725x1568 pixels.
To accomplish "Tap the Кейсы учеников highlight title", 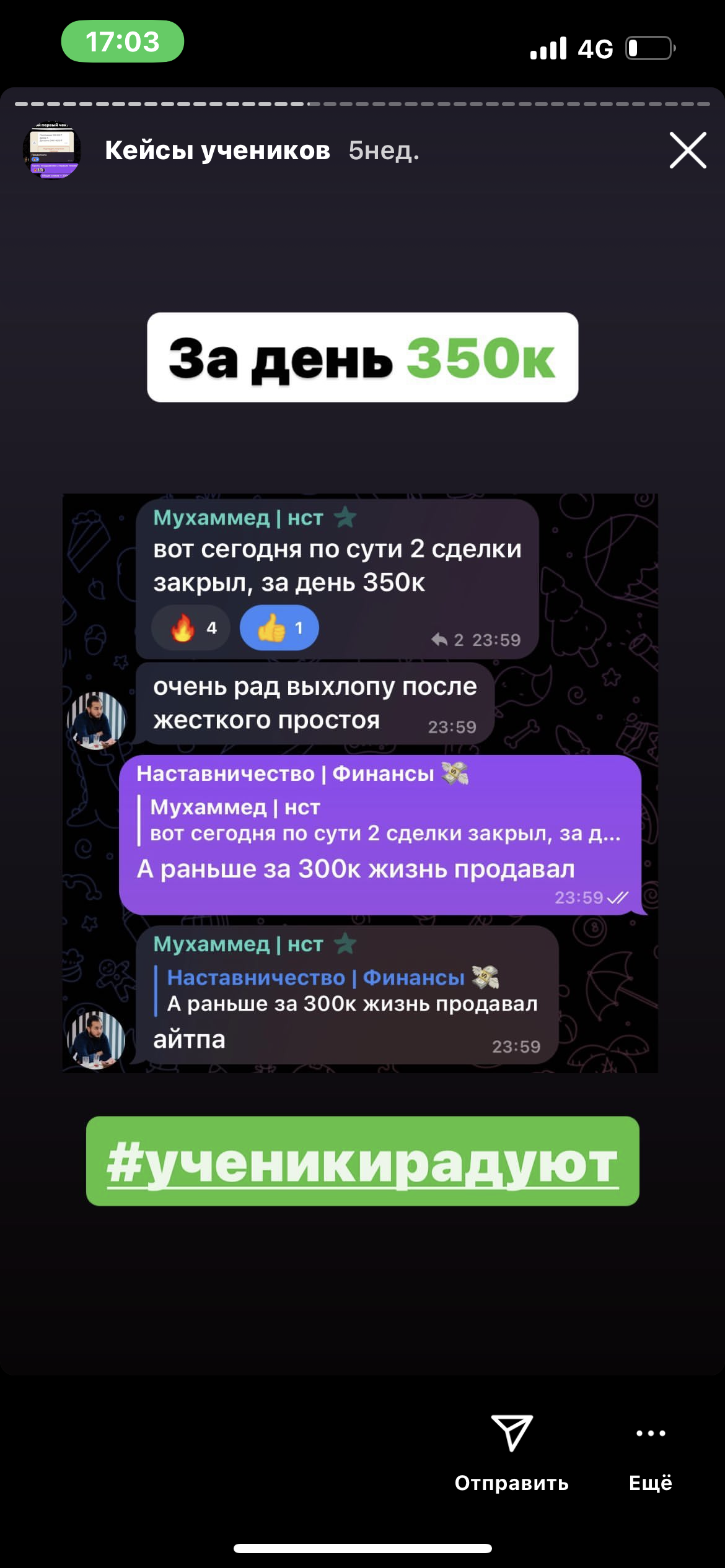I will (217, 150).
